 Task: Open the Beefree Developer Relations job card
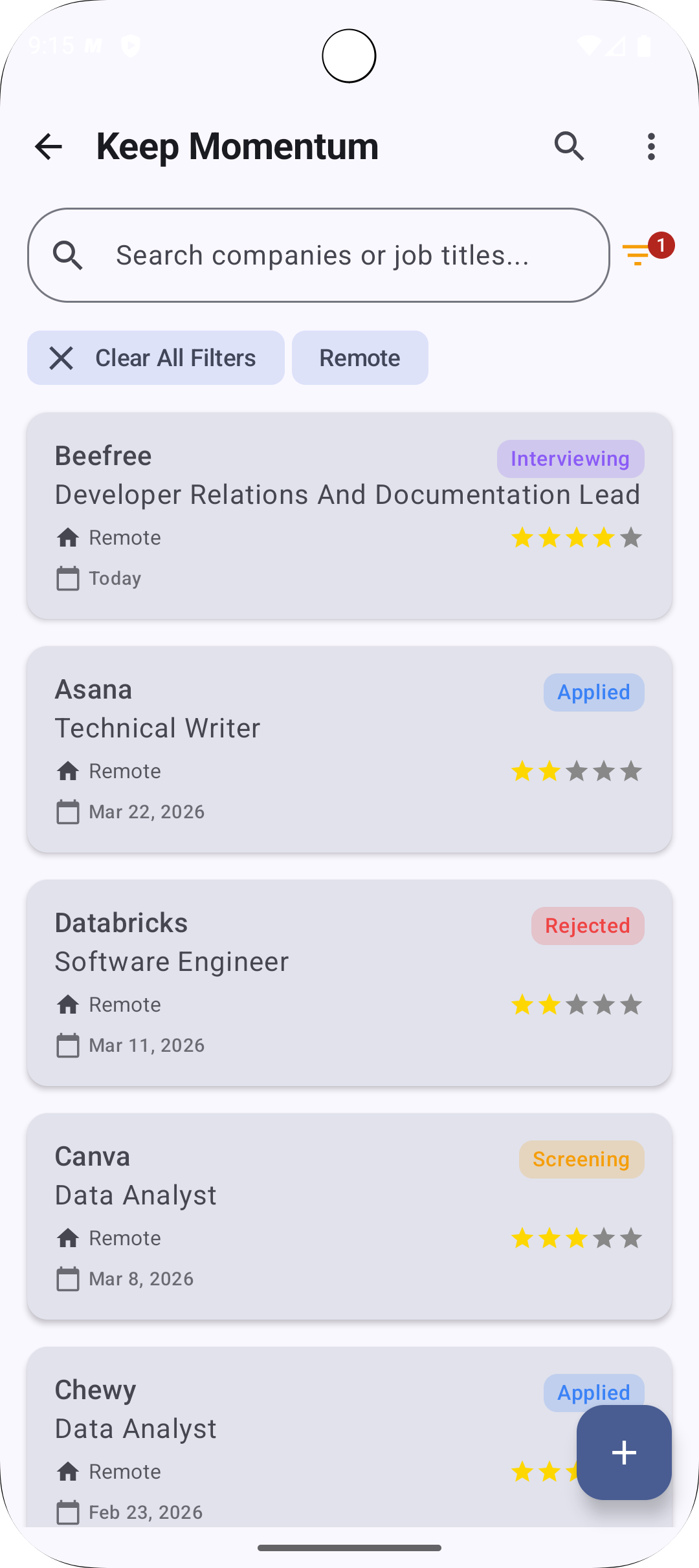349,514
